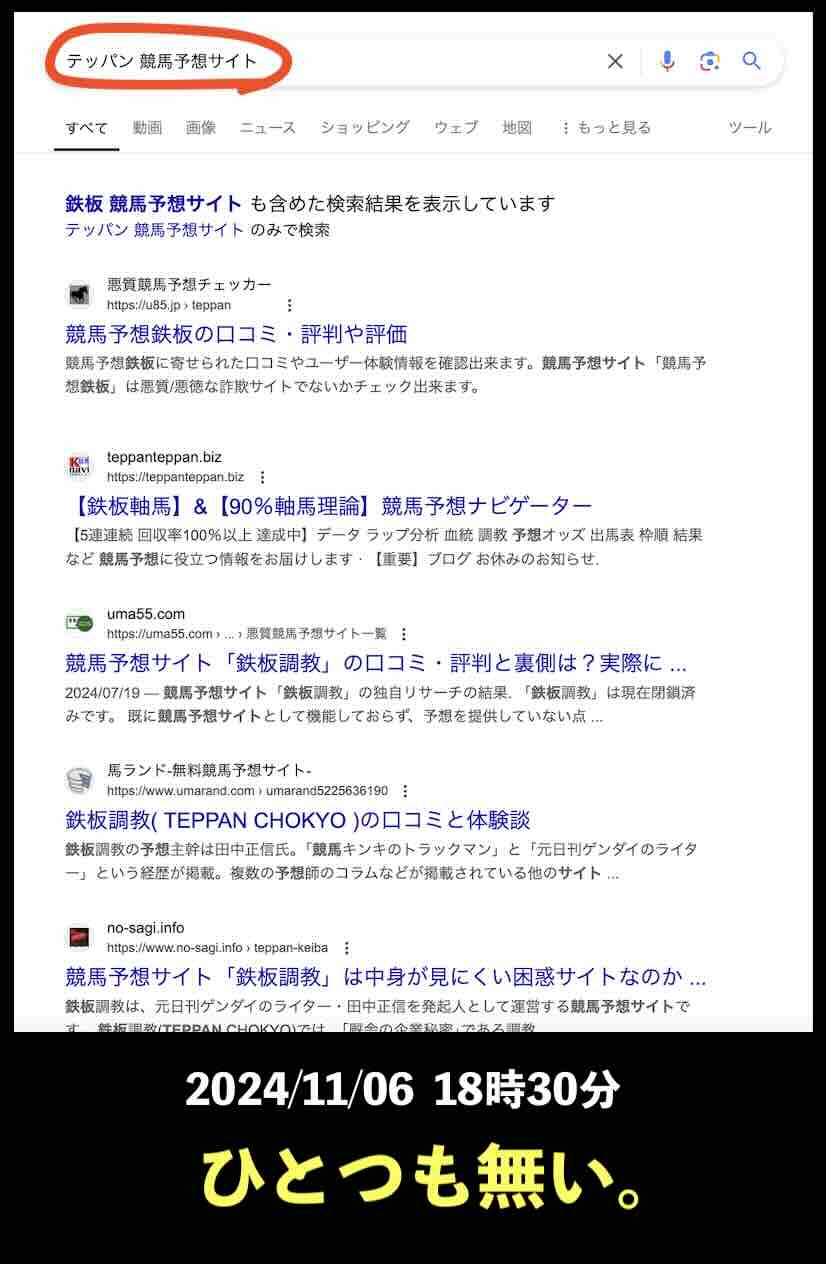Screen dimensions: 826x1264
Task: Open Google Lens image search icon
Action: (x=708, y=61)
